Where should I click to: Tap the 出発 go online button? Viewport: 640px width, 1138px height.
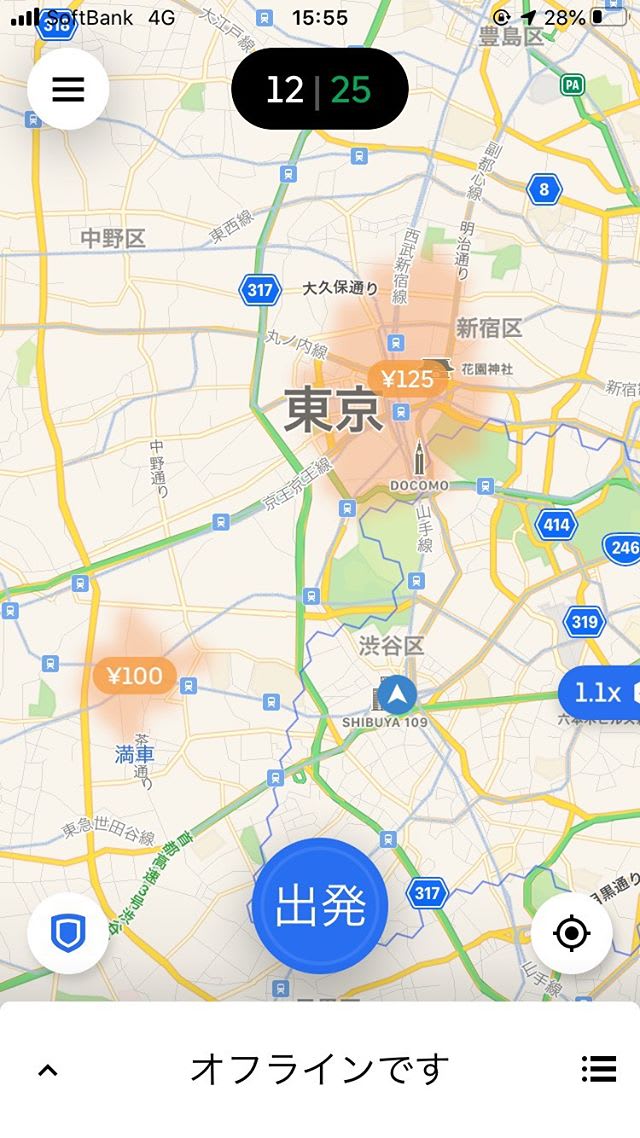tap(320, 906)
